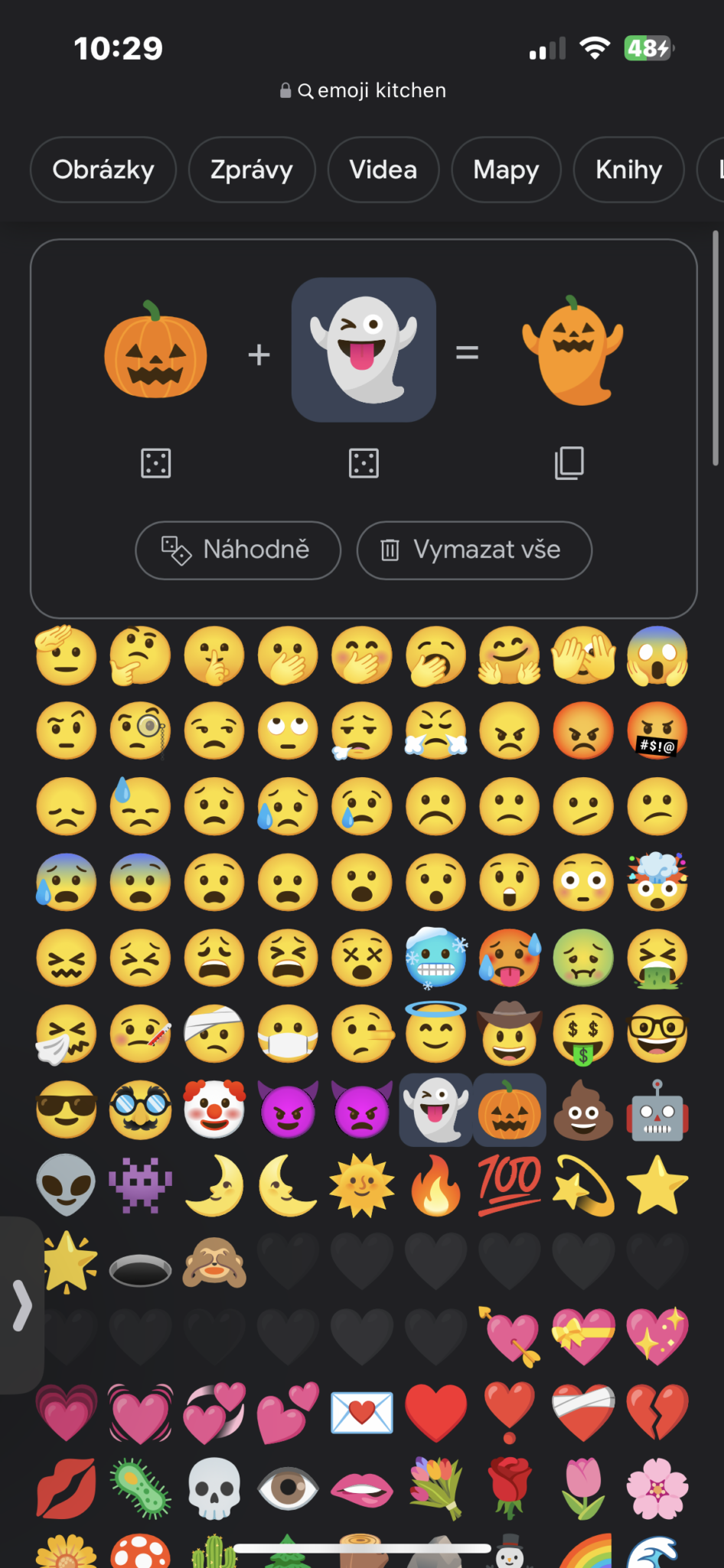The width and height of the screenshot is (724, 1568).
Task: Click Vymazat vše to clear the combination
Action: tap(473, 550)
